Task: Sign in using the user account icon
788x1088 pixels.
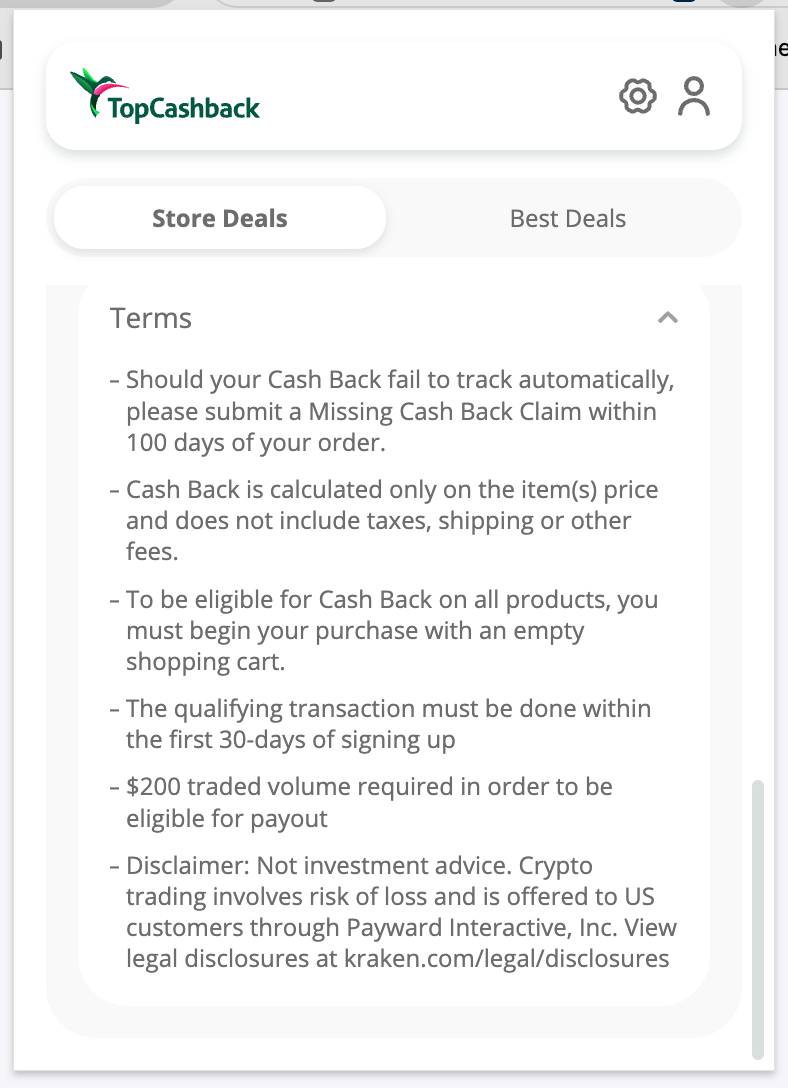Action: point(695,96)
